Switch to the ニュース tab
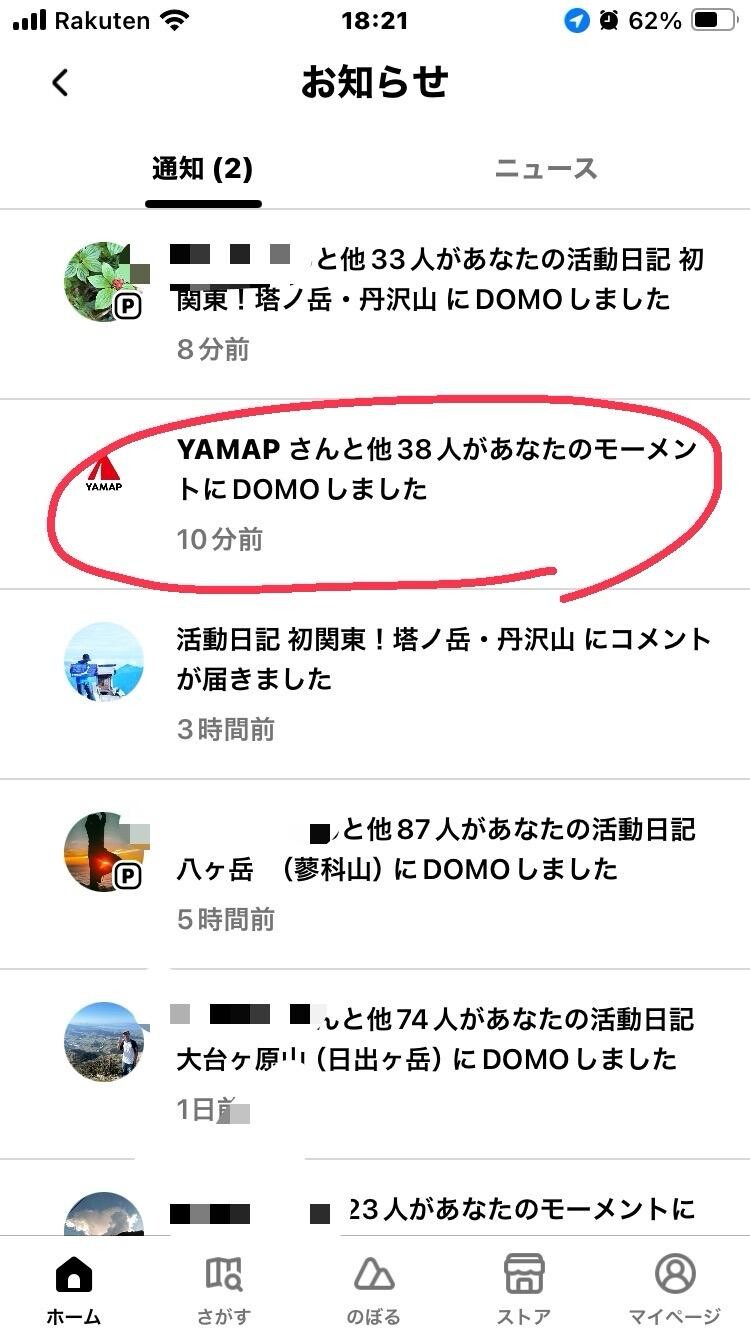This screenshot has height=1334, width=750. tap(545, 170)
